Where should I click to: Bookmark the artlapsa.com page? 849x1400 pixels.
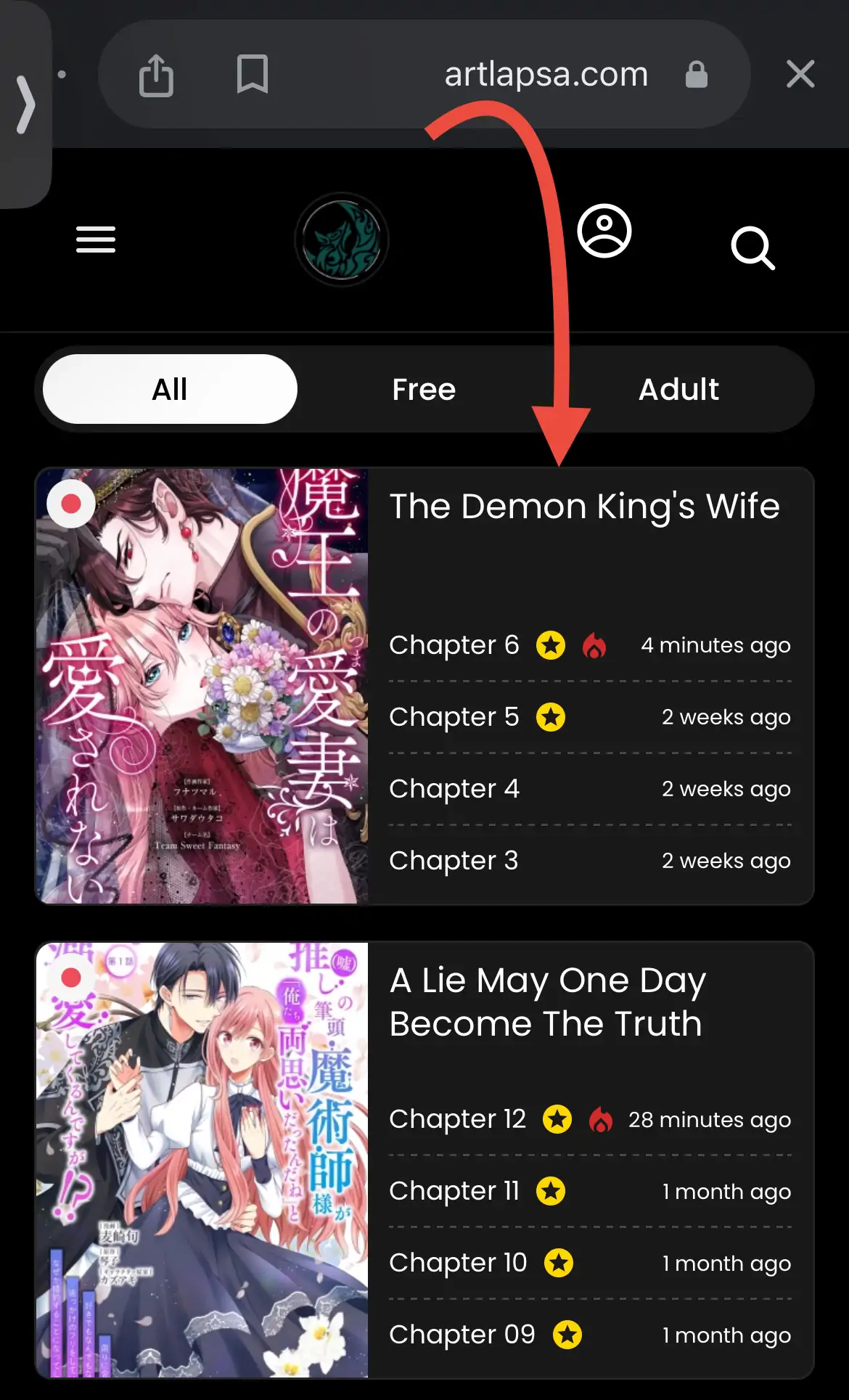253,74
